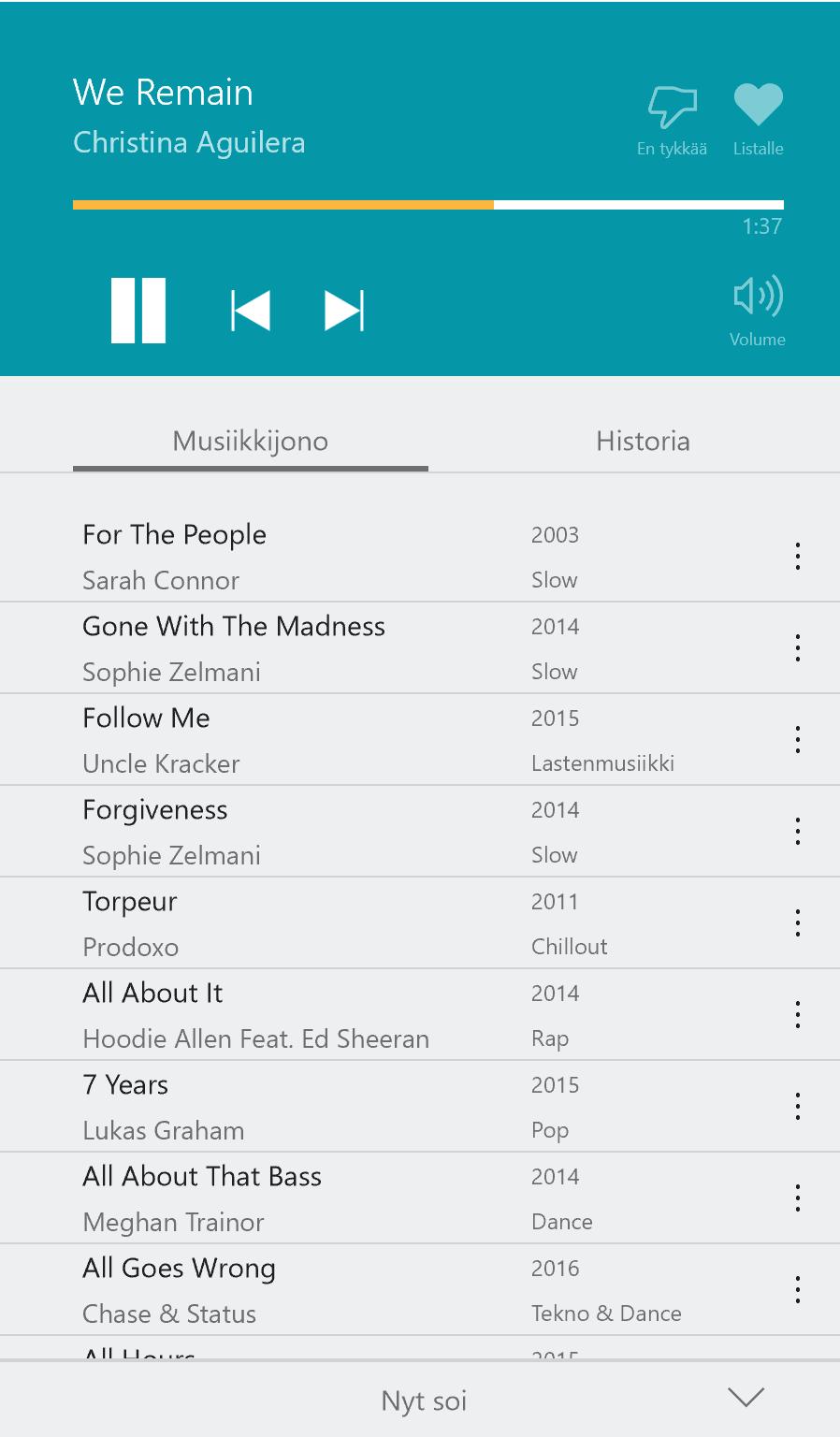Viewport: 840px width, 1437px height.
Task: Open options for Gone With The Madness
Action: 797,647
